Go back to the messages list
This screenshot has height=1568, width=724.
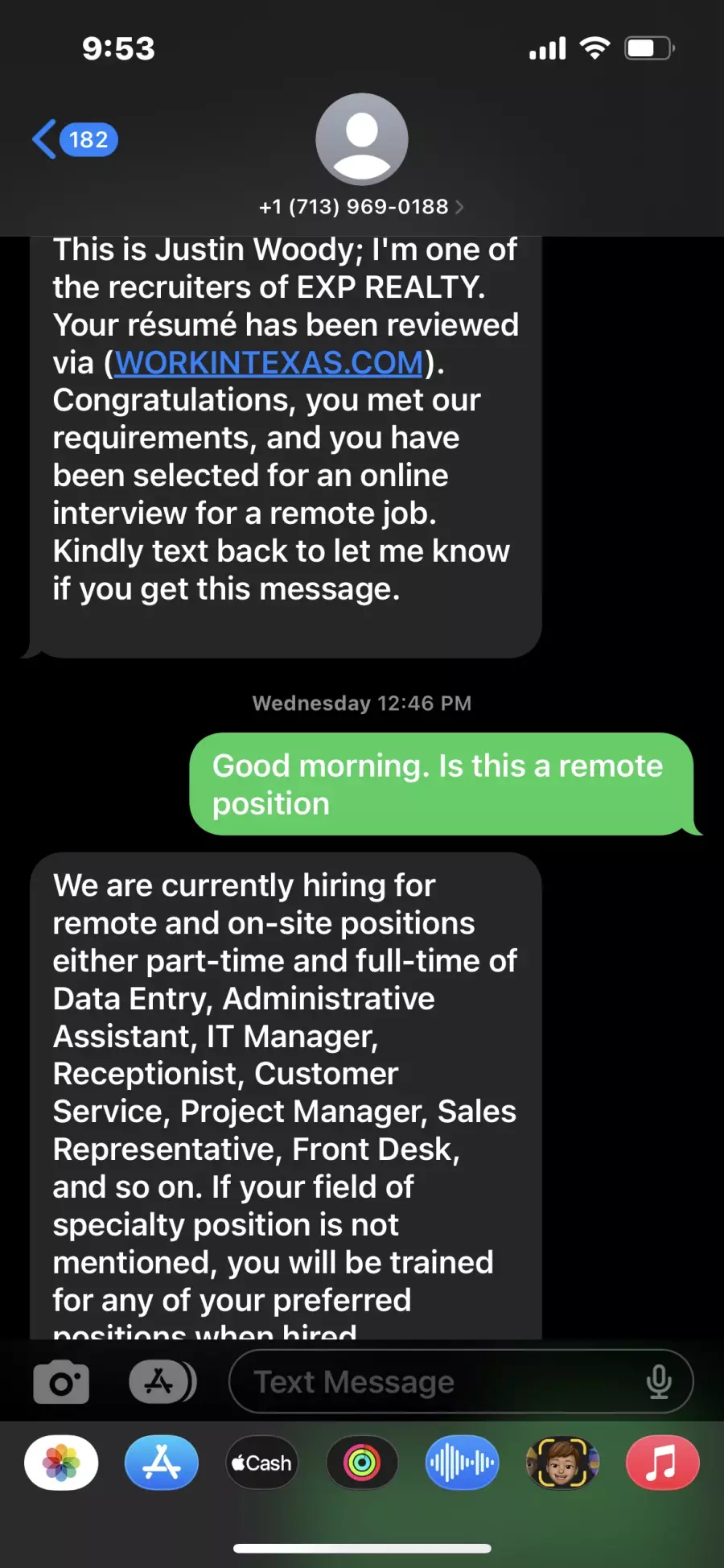pyautogui.click(x=75, y=139)
